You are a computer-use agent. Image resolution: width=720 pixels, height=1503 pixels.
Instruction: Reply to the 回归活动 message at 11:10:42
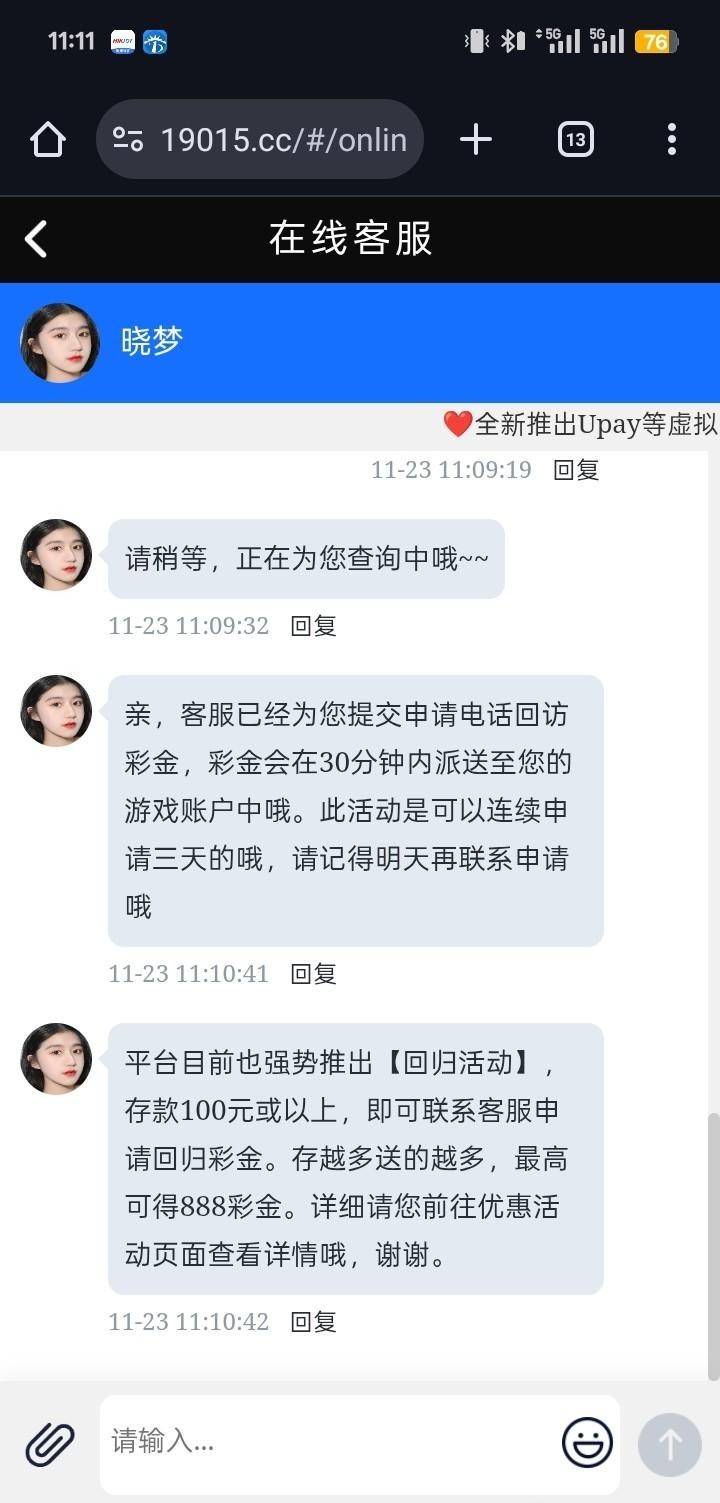(x=313, y=1322)
